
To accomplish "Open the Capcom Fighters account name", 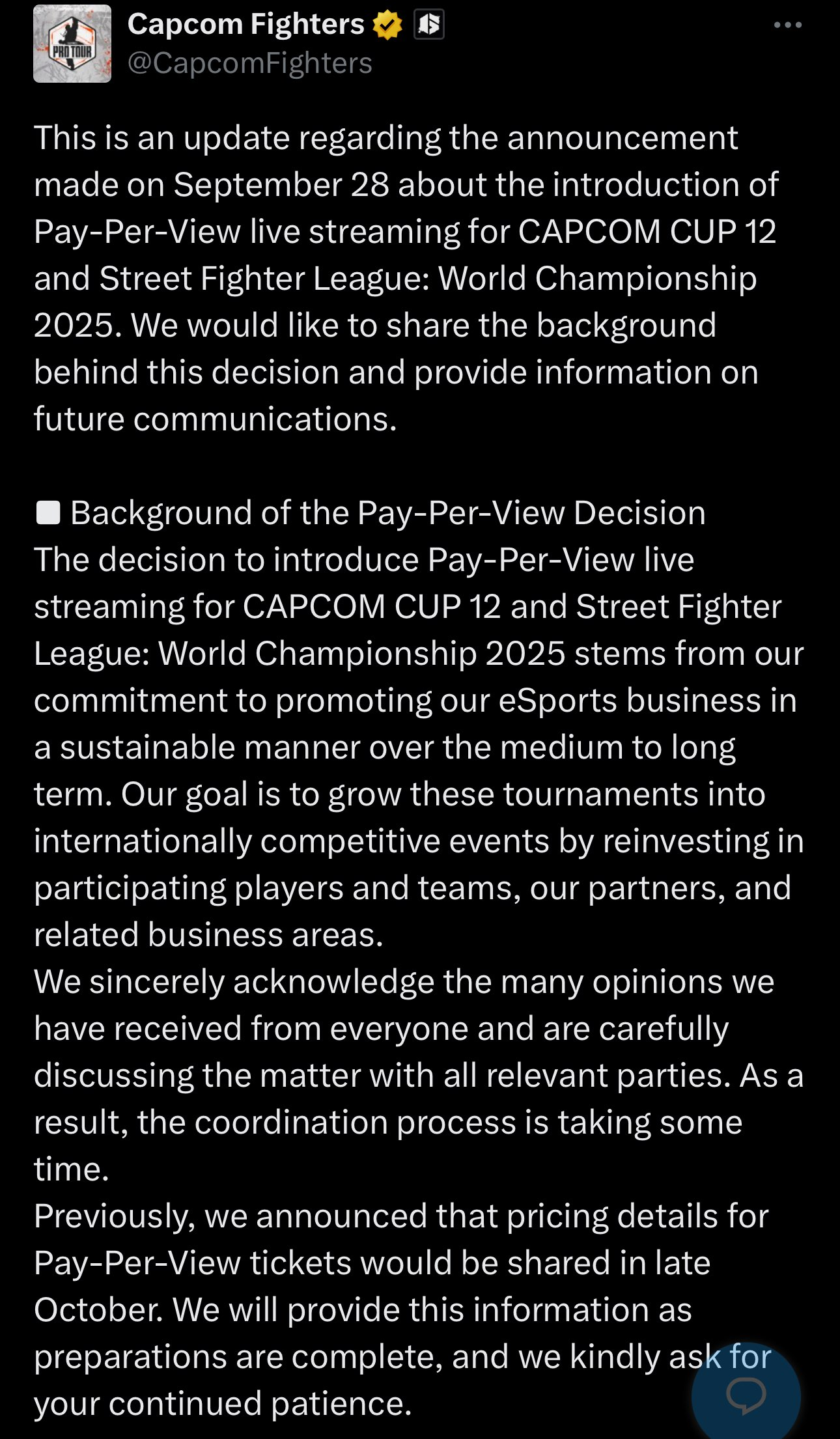I will 245,25.
